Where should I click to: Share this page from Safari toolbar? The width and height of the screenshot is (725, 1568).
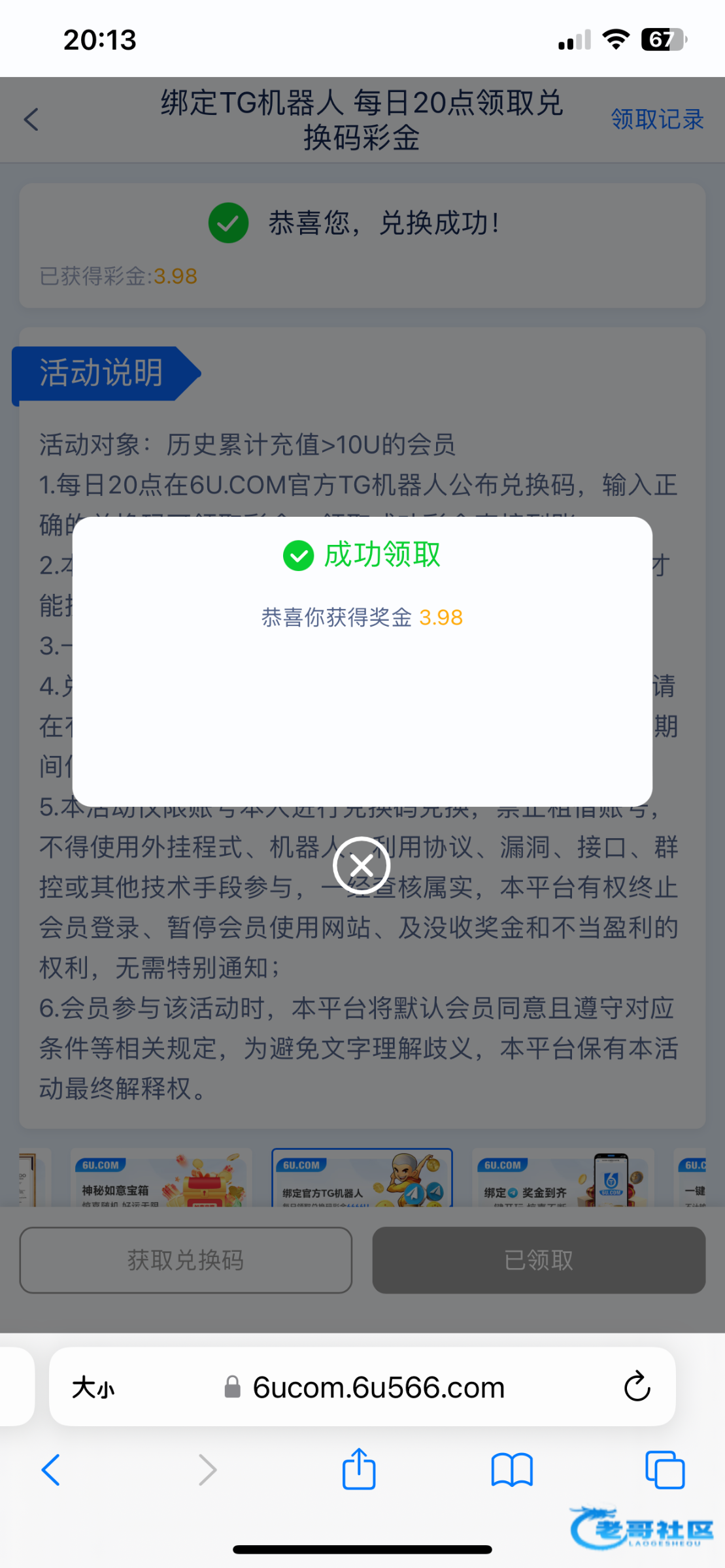pyautogui.click(x=359, y=1470)
